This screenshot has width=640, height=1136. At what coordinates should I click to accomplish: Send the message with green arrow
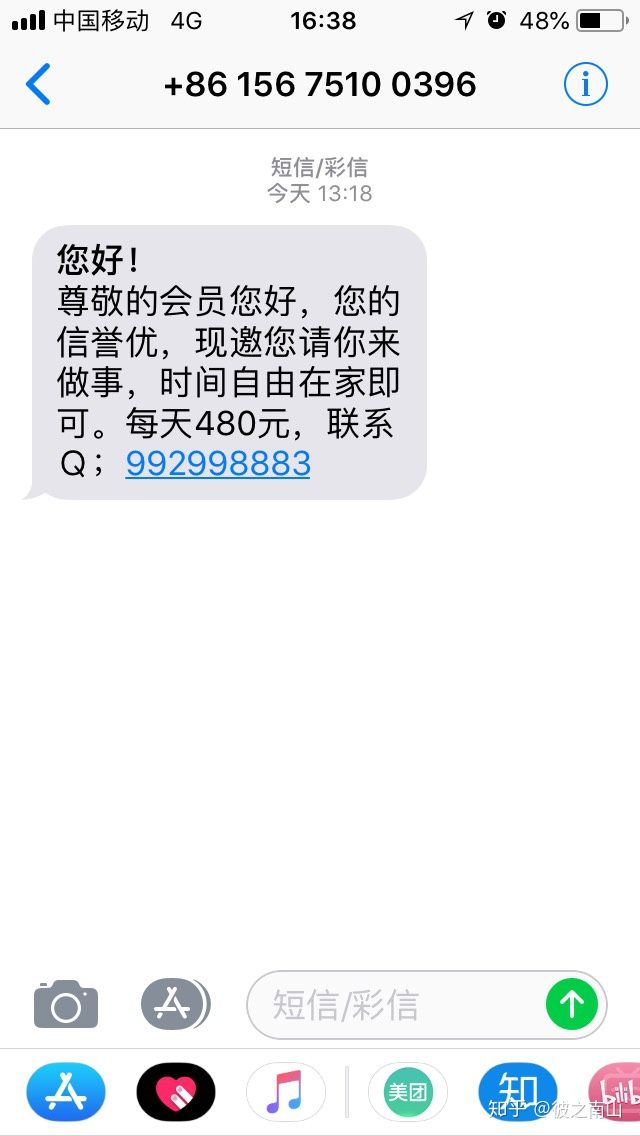[572, 1004]
